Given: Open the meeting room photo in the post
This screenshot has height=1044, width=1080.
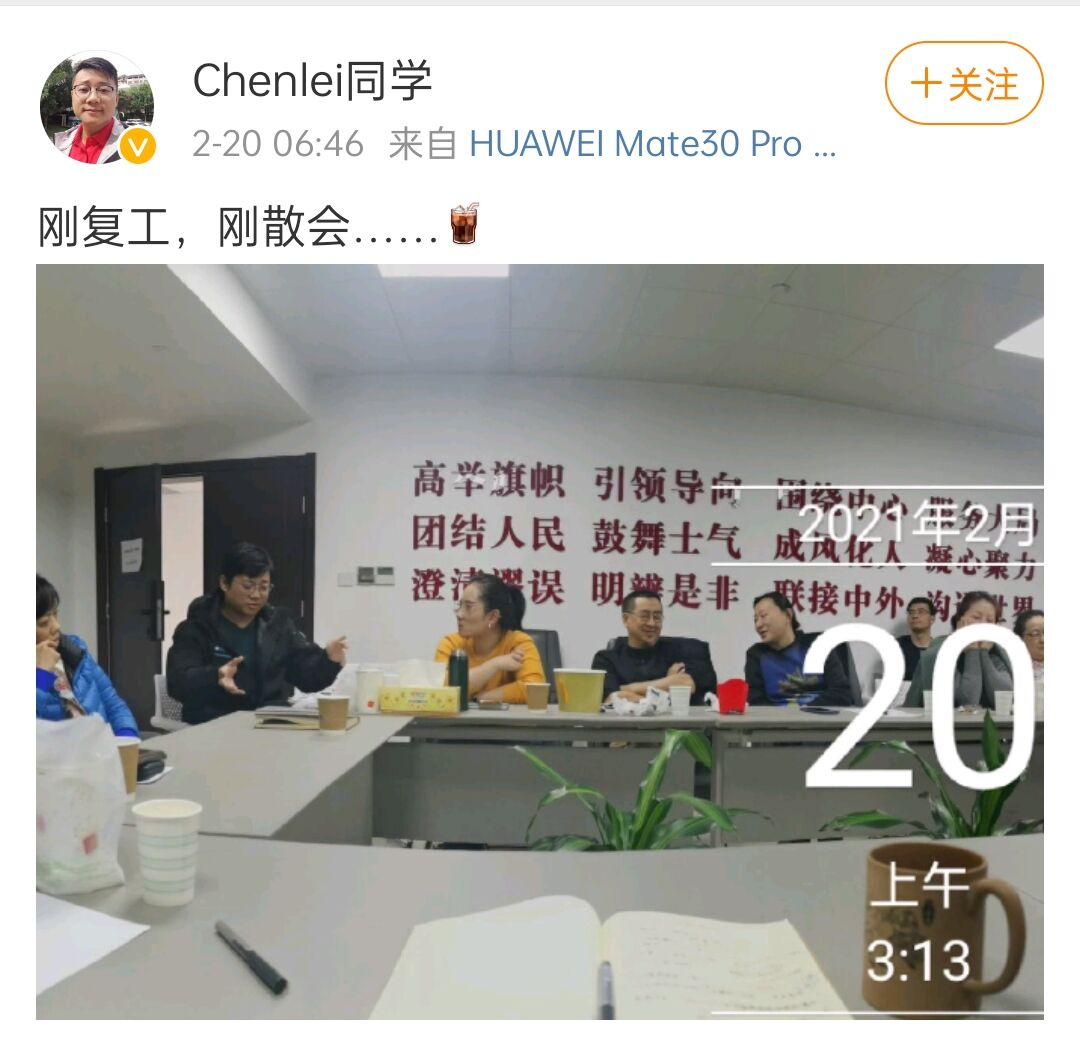Looking at the screenshot, I should pos(540,641).
